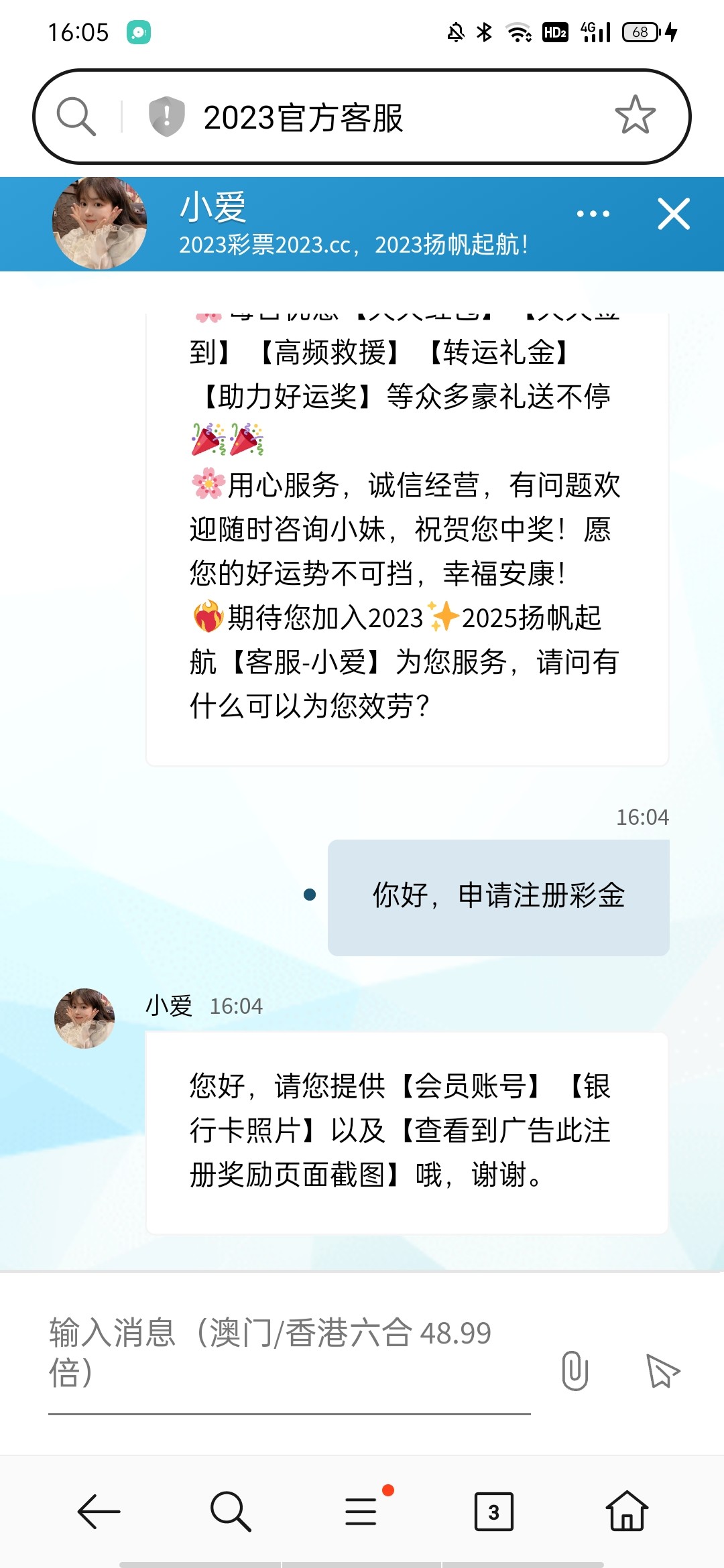The image size is (724, 1568).
Task: Go back using the browser's back arrow
Action: point(99,1512)
